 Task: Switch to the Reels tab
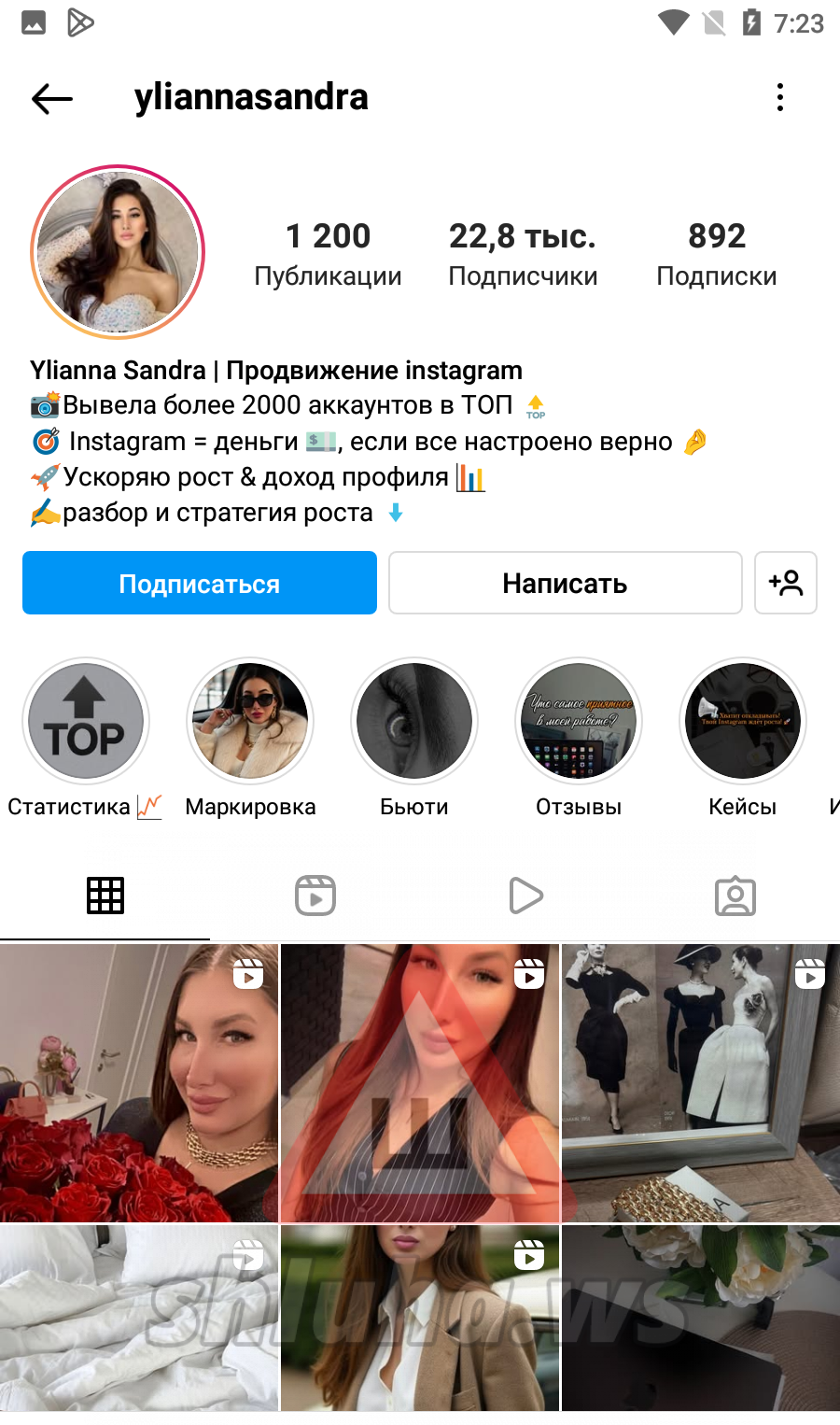315,896
